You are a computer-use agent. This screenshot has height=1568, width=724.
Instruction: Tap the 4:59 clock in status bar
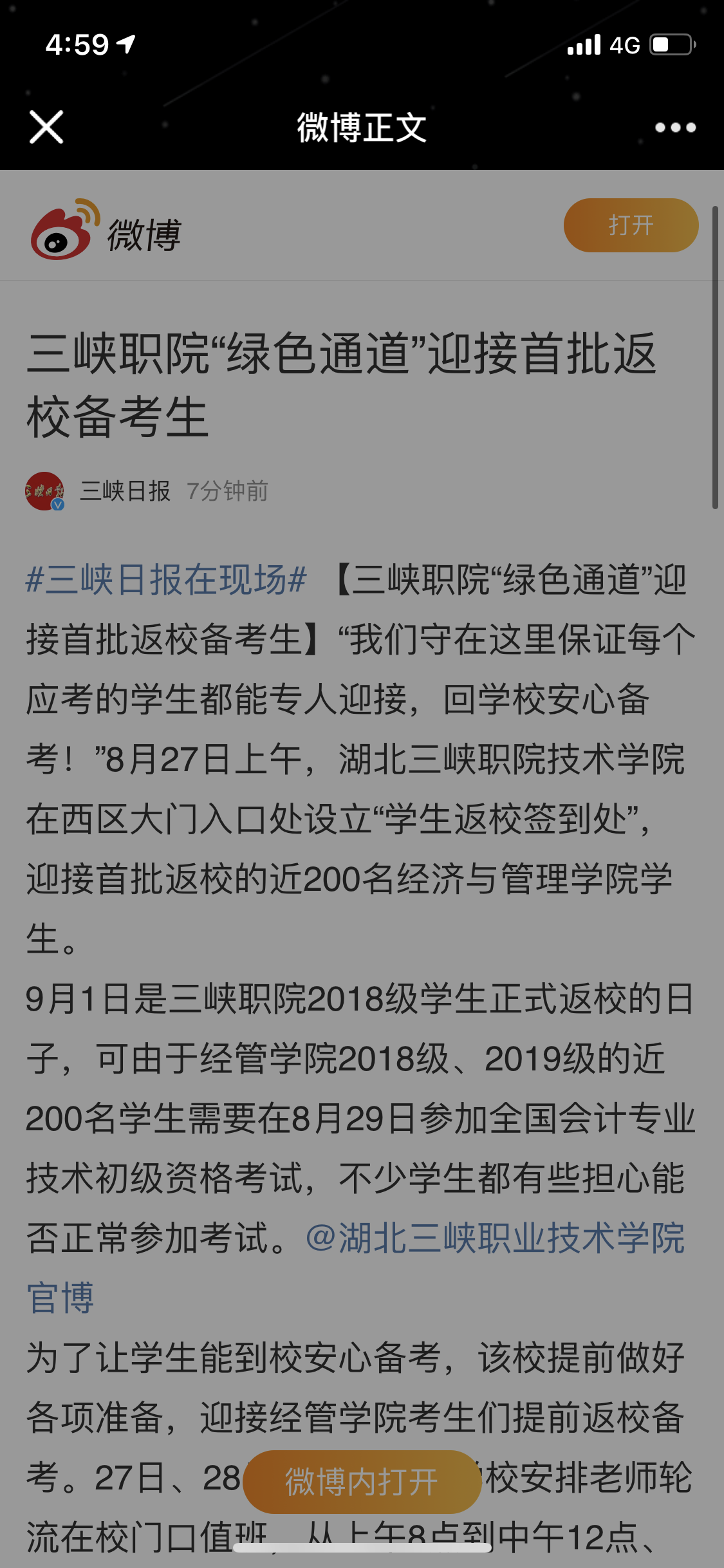pyautogui.click(x=77, y=43)
